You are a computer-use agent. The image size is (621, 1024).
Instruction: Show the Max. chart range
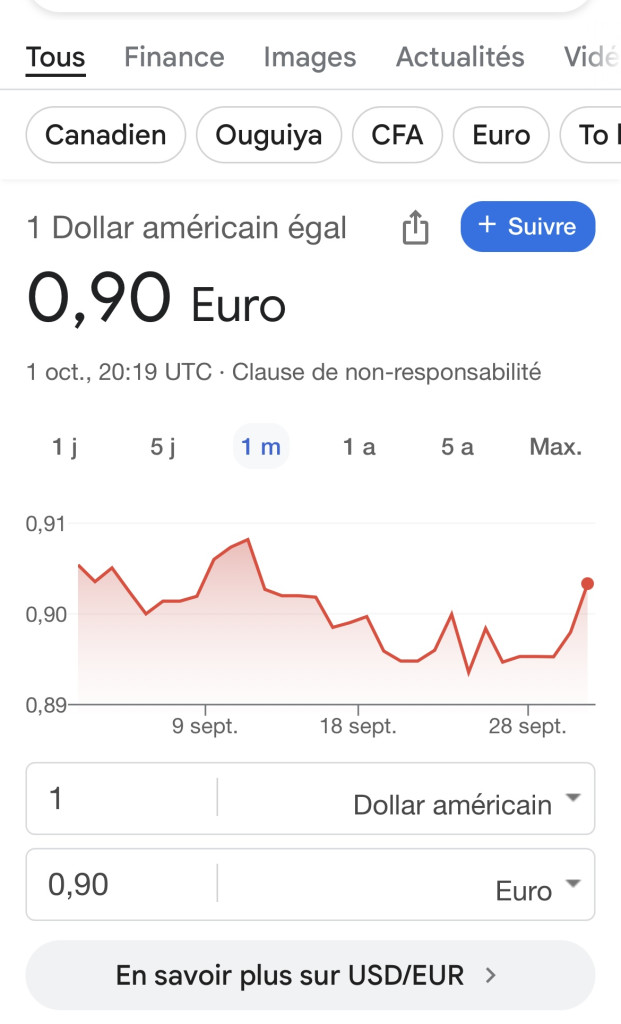[x=556, y=447]
